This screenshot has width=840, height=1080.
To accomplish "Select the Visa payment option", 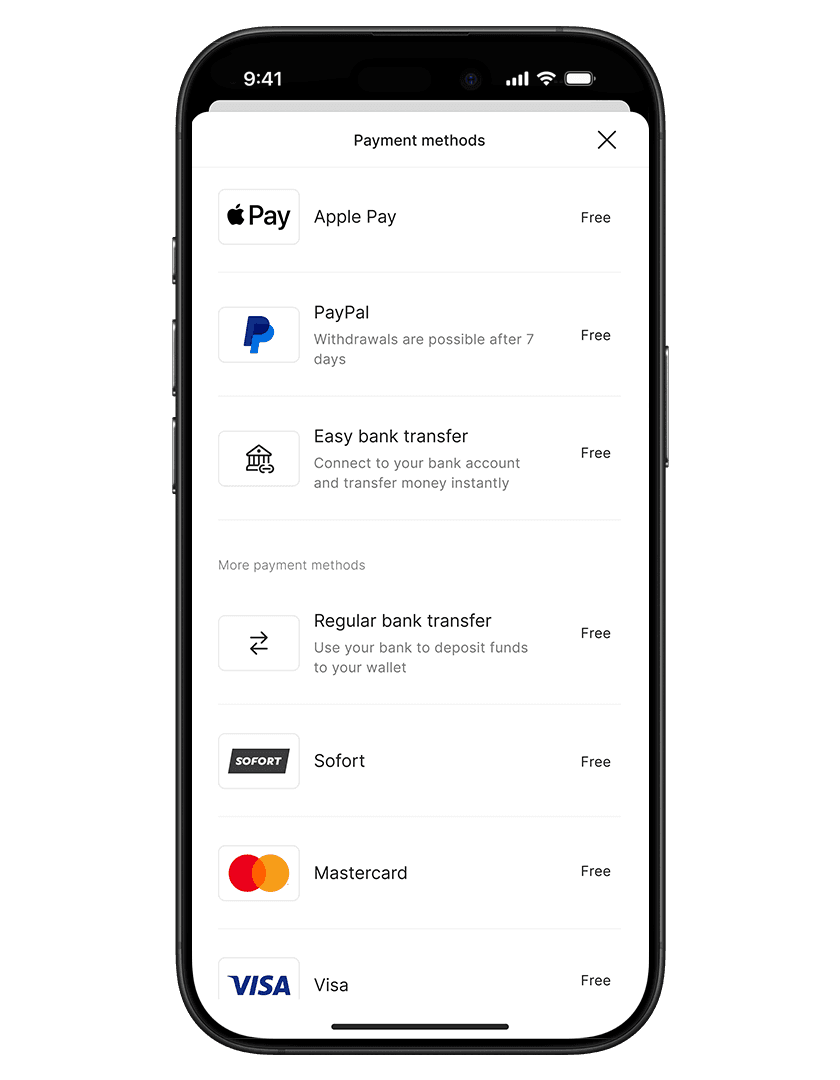I will tap(418, 984).
